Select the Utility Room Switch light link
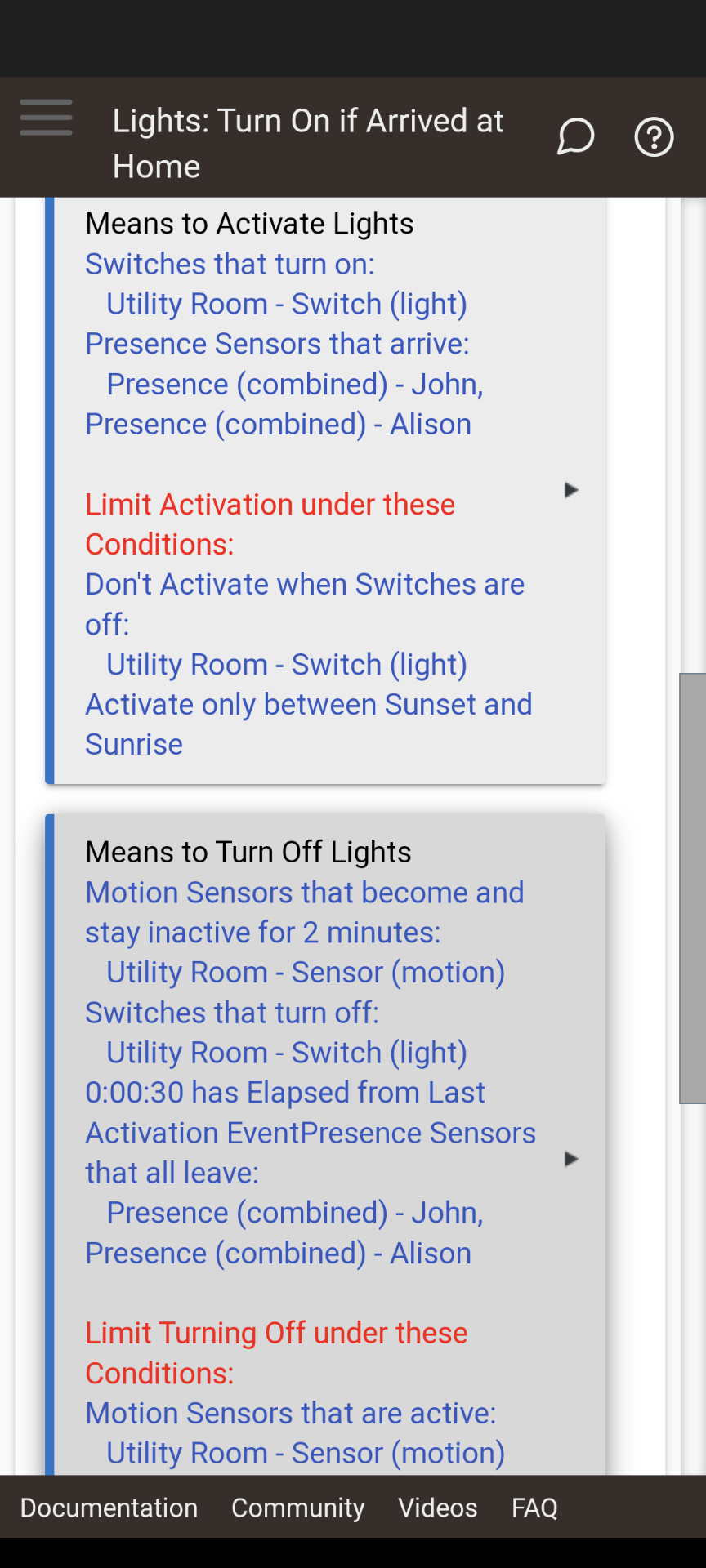The image size is (706, 1568). (286, 303)
